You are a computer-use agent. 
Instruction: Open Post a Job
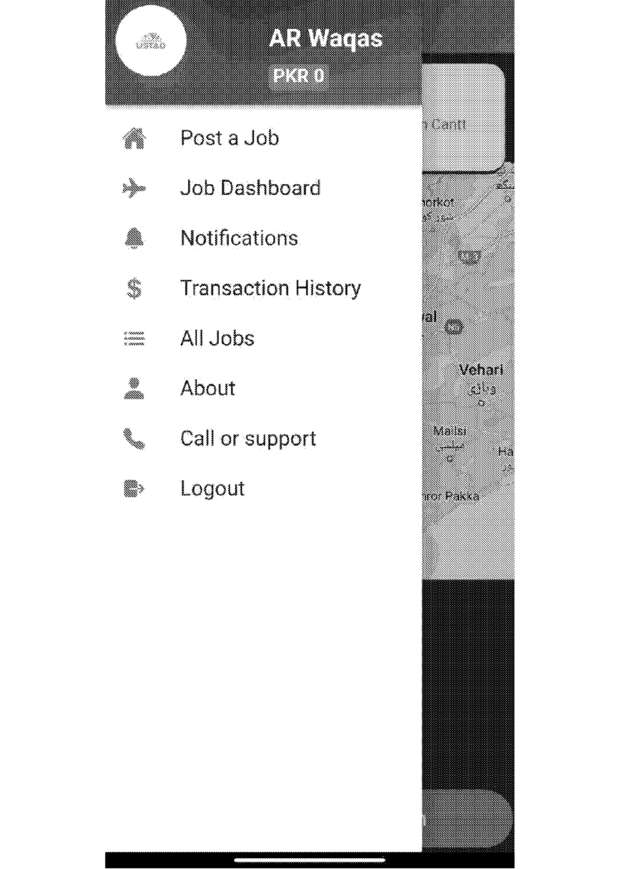(229, 138)
